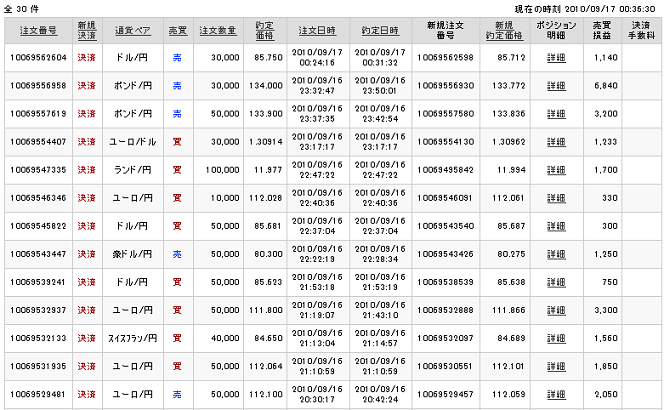664x410 pixels.
Task: Open 詳細 link for order 10069562604
Action: [x=556, y=58]
